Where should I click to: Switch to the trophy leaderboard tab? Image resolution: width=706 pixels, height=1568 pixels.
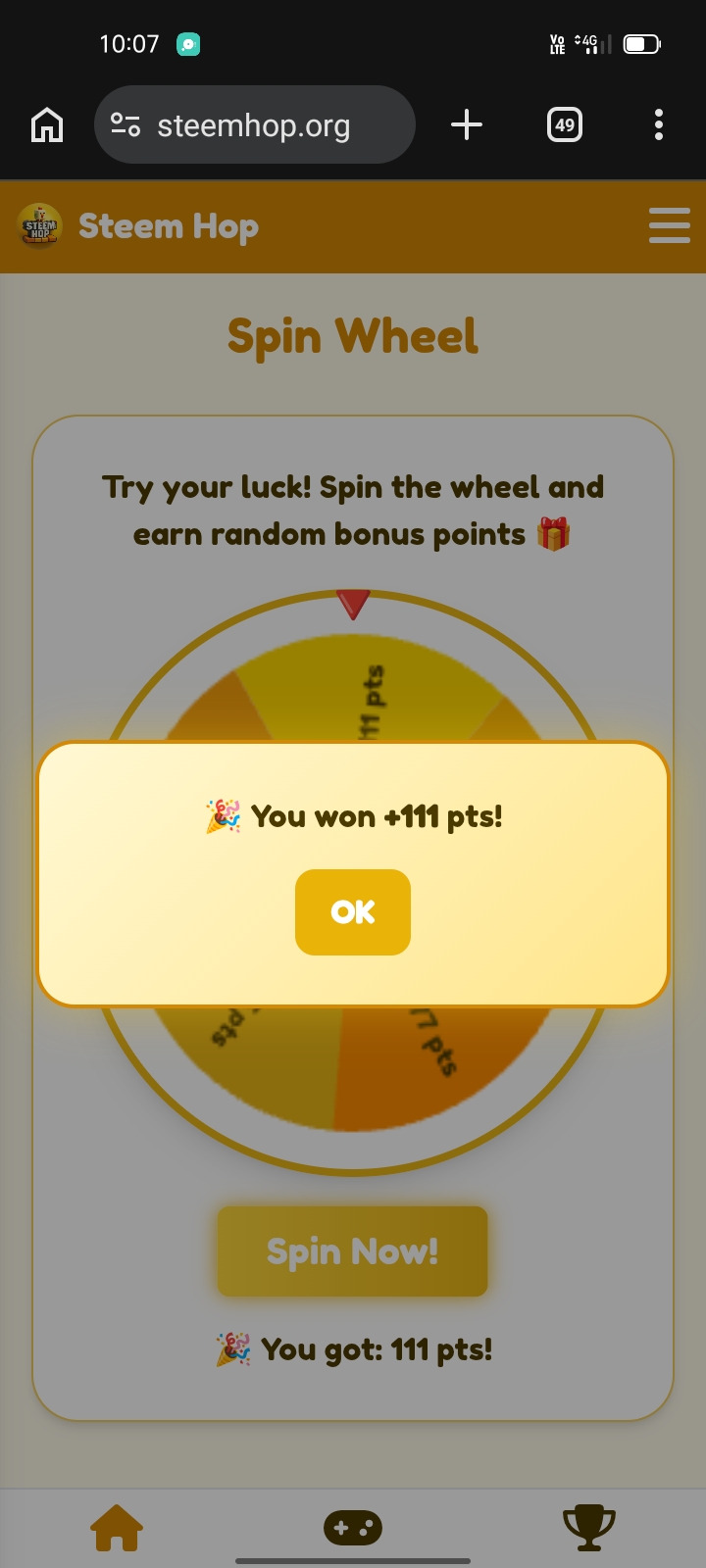point(588,1527)
